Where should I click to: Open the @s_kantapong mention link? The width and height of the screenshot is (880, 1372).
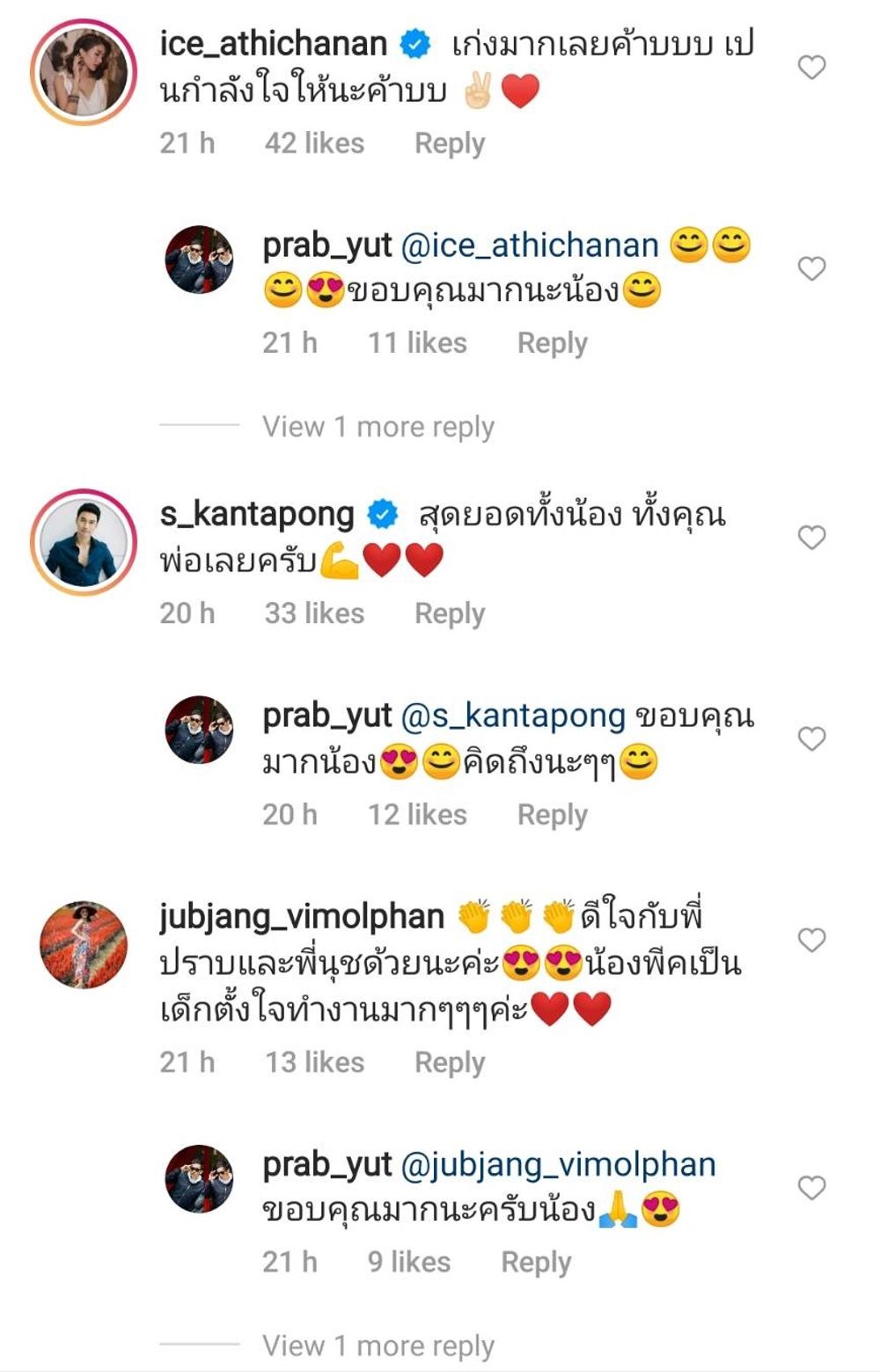coord(512,716)
